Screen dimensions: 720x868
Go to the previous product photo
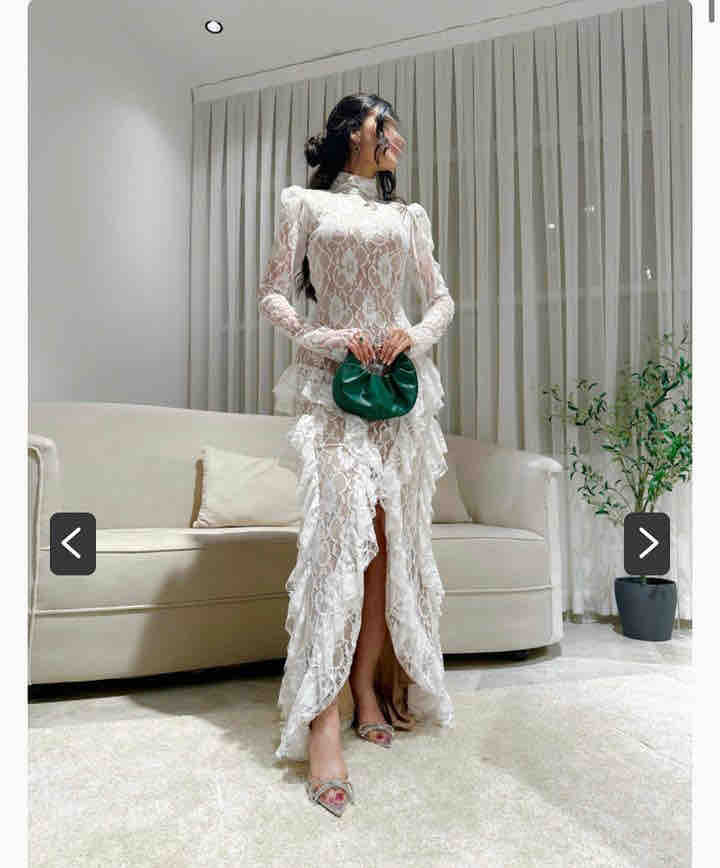73,544
